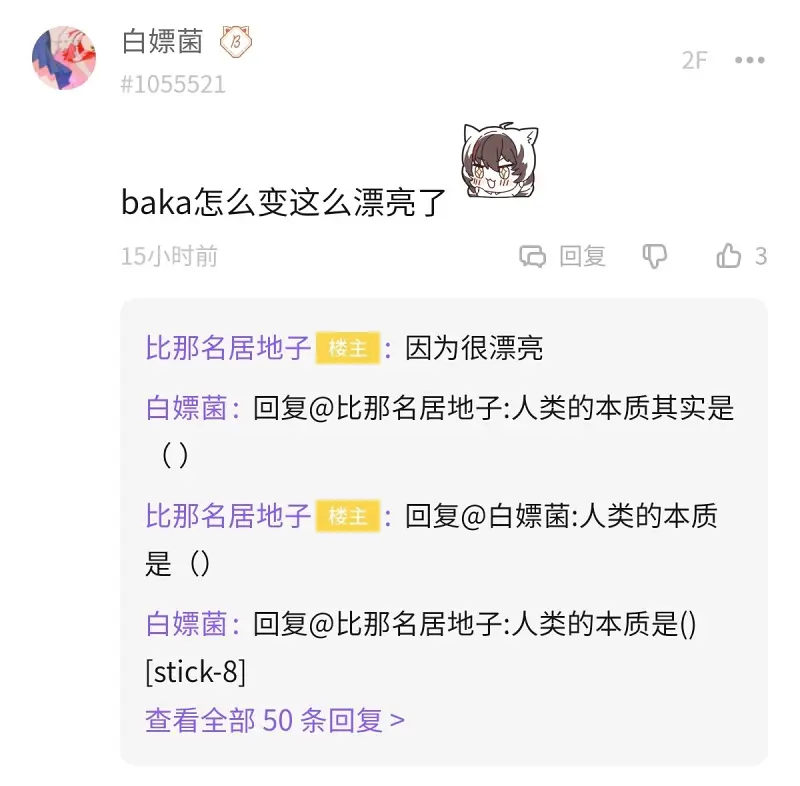Open 白嫖菌's profile avatar
This screenshot has width=800, height=786.
coord(64,58)
